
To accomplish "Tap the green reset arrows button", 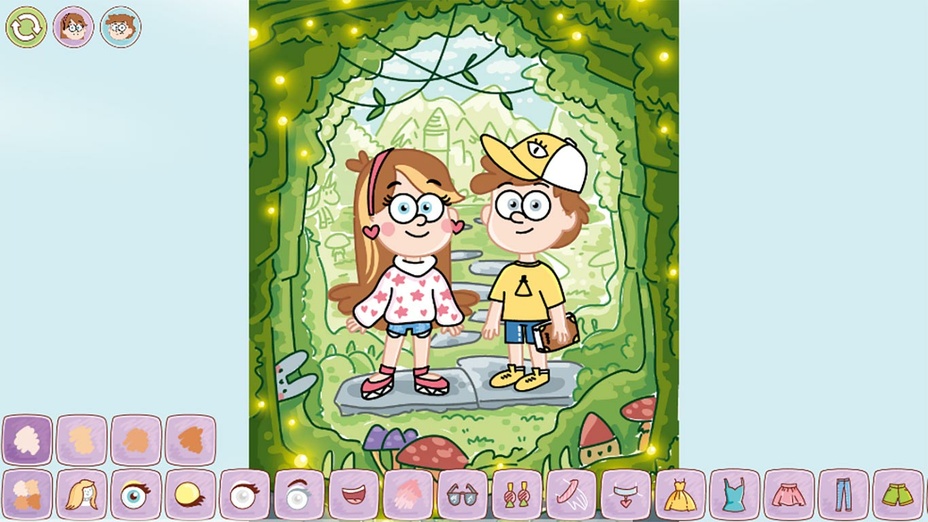I will click(26, 27).
